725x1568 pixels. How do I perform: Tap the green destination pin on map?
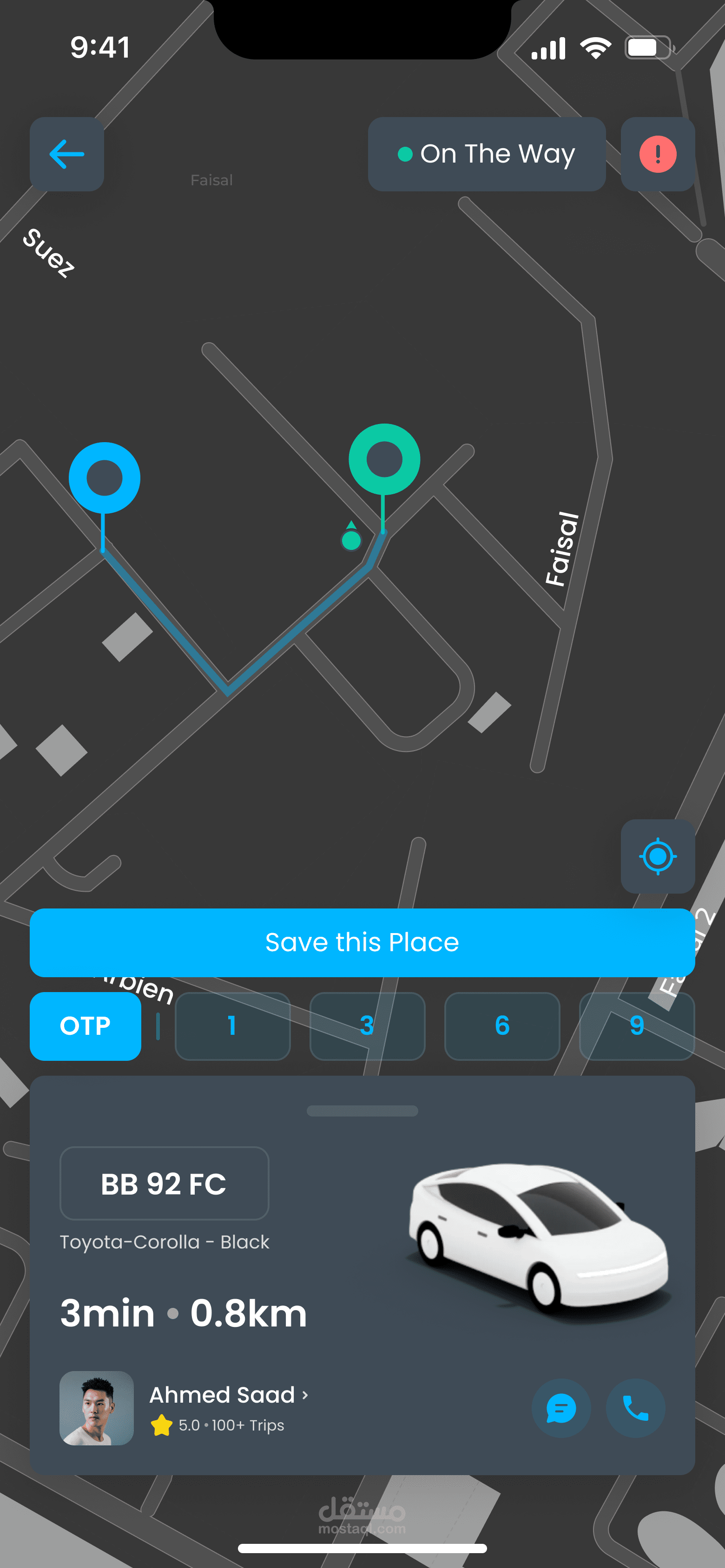[x=384, y=459]
